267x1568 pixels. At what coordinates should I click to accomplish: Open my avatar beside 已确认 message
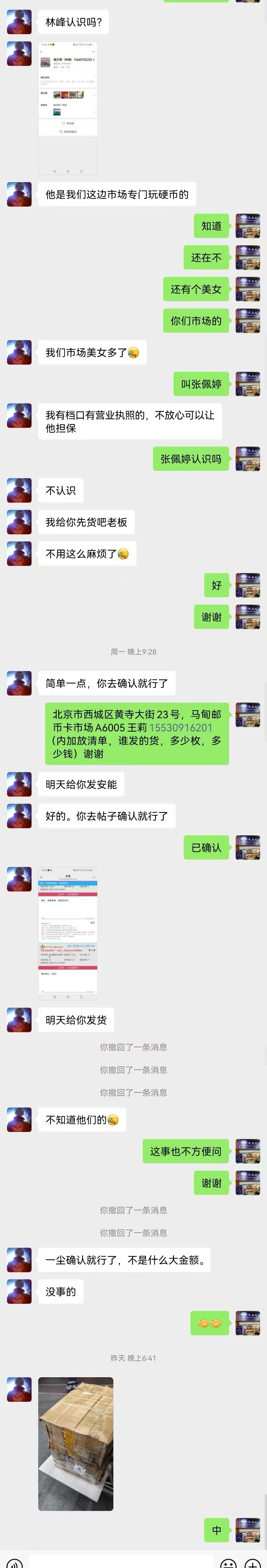tap(247, 847)
